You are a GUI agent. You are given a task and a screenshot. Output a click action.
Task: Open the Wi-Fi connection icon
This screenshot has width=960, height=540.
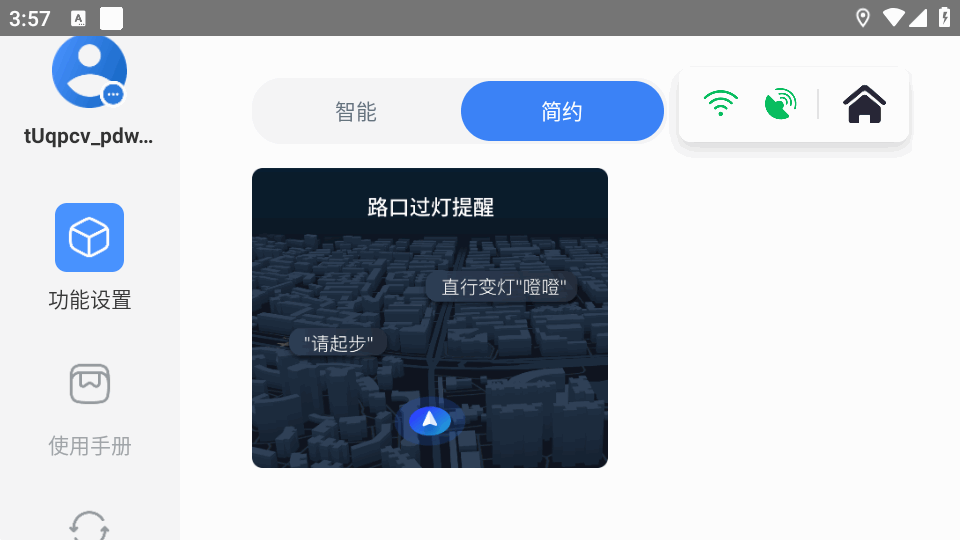click(x=721, y=104)
